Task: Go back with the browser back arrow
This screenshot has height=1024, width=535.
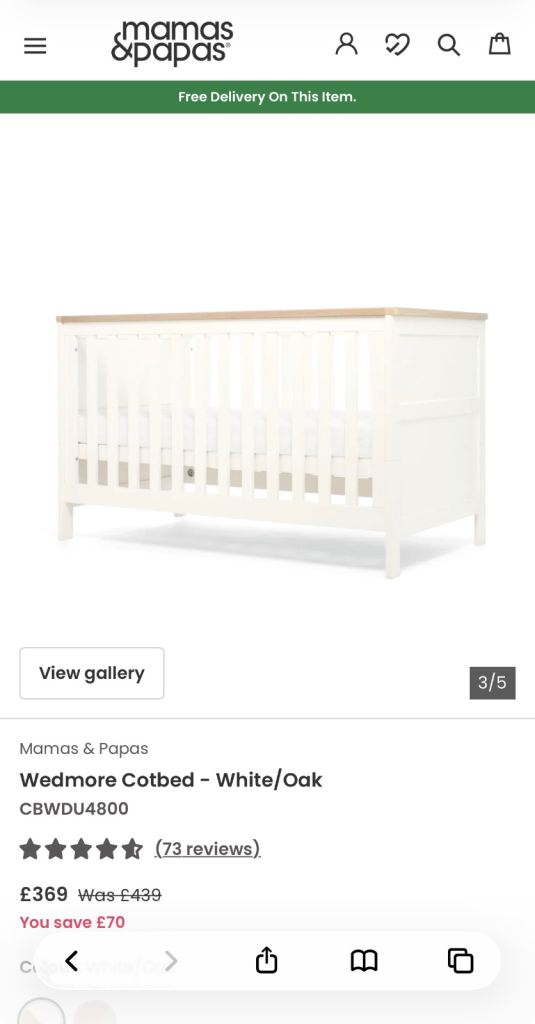Action: 72,961
